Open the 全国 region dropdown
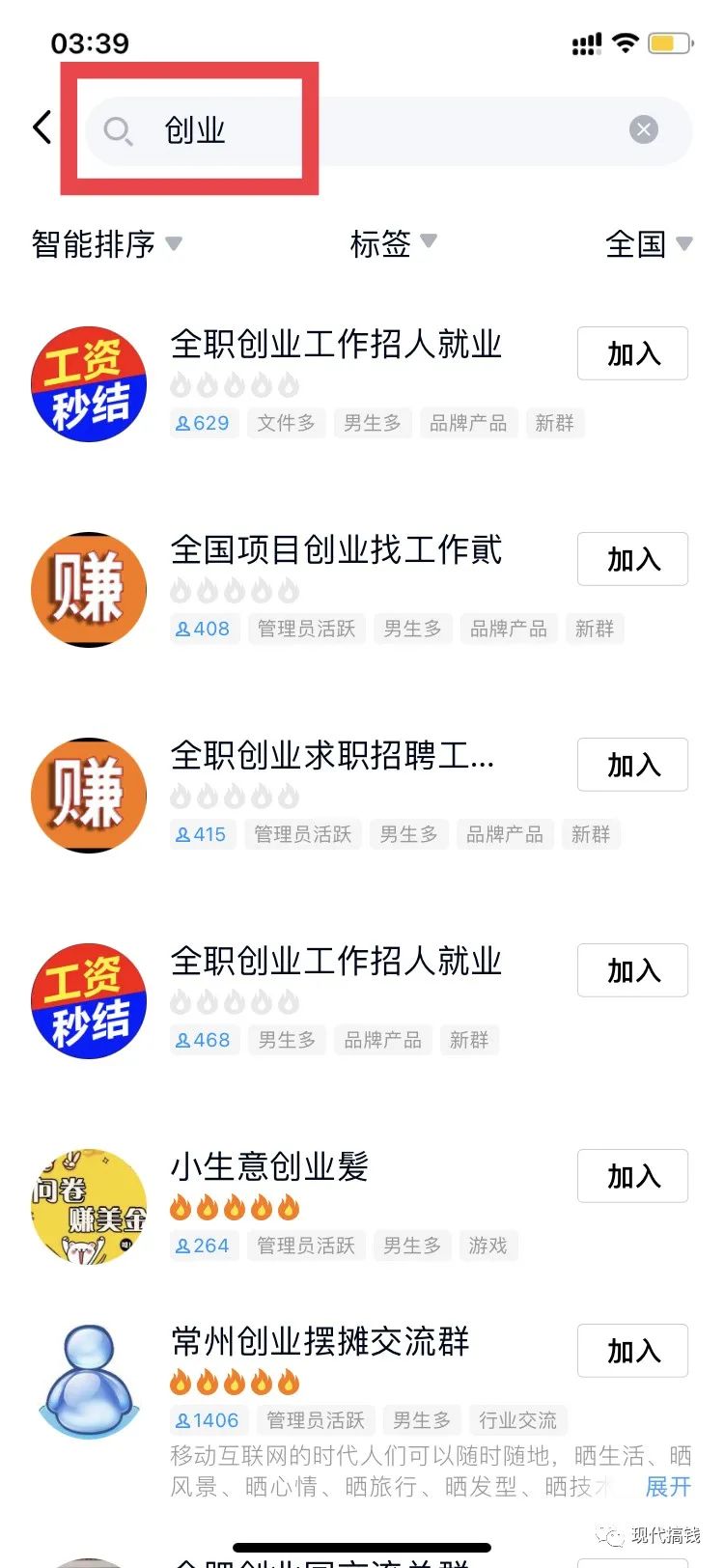Image resolution: width=724 pixels, height=1568 pixels. [647, 245]
